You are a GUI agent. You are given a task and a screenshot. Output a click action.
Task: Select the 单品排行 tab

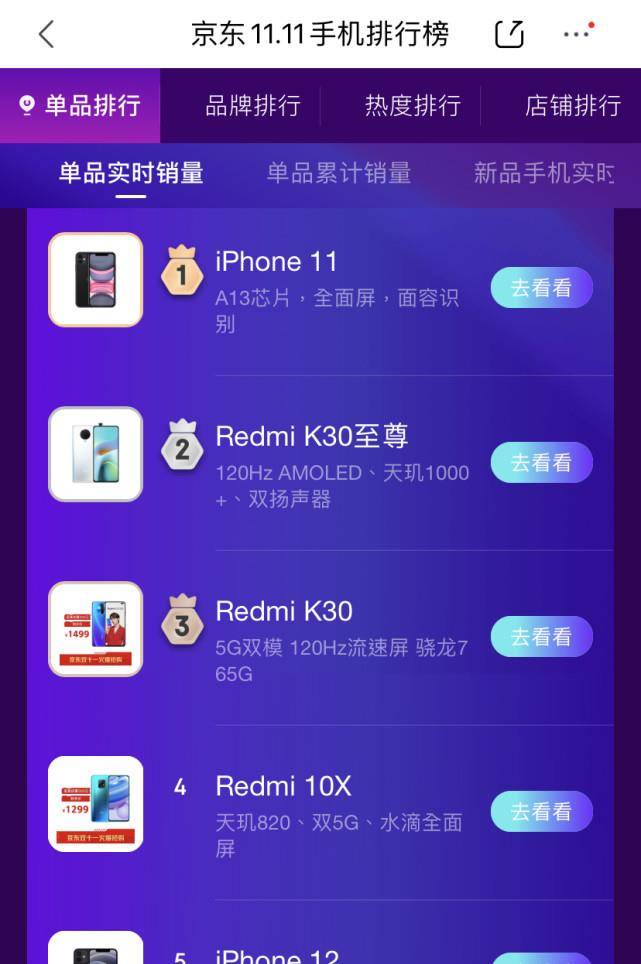(x=80, y=105)
